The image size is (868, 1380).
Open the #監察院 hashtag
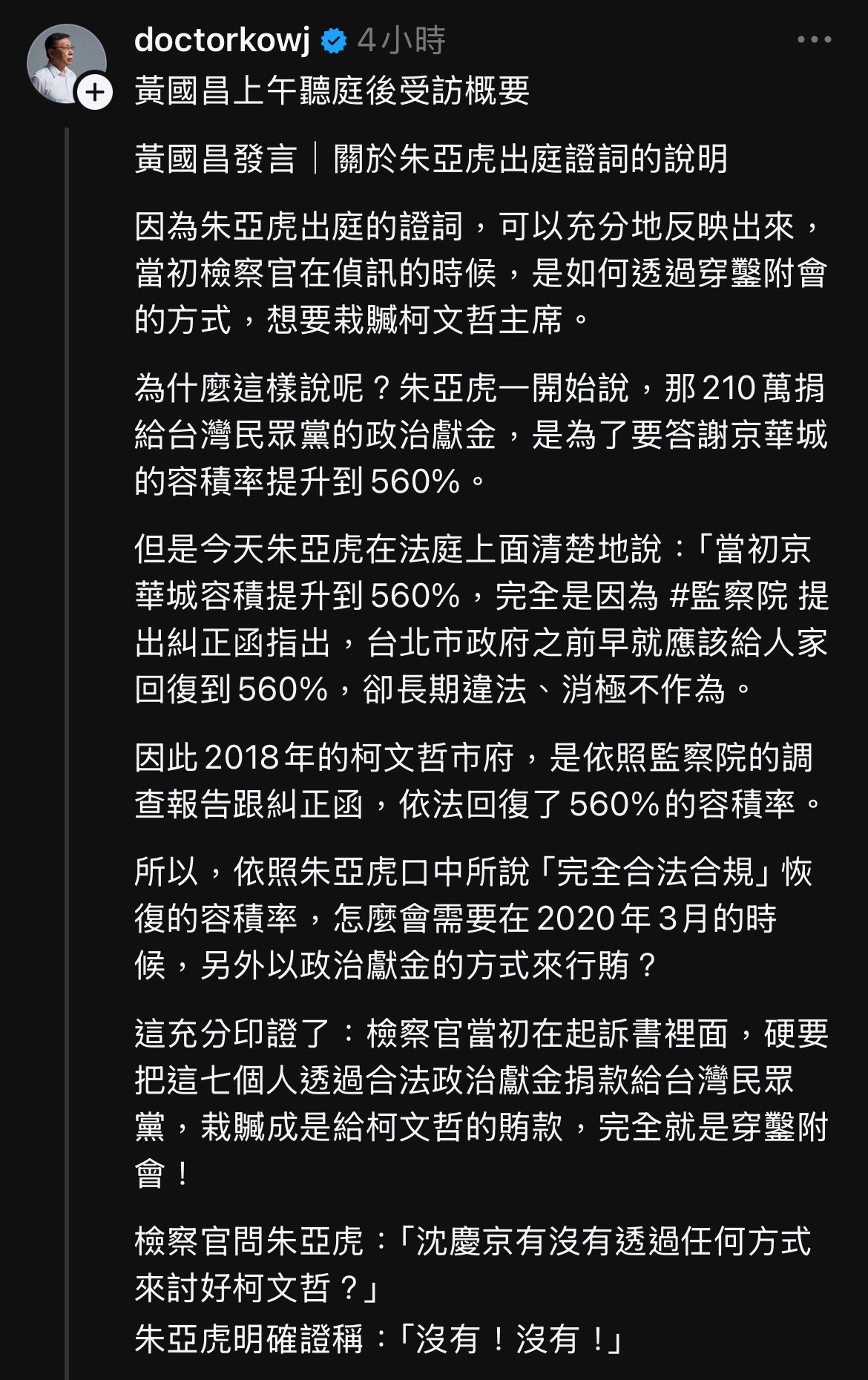click(x=728, y=596)
